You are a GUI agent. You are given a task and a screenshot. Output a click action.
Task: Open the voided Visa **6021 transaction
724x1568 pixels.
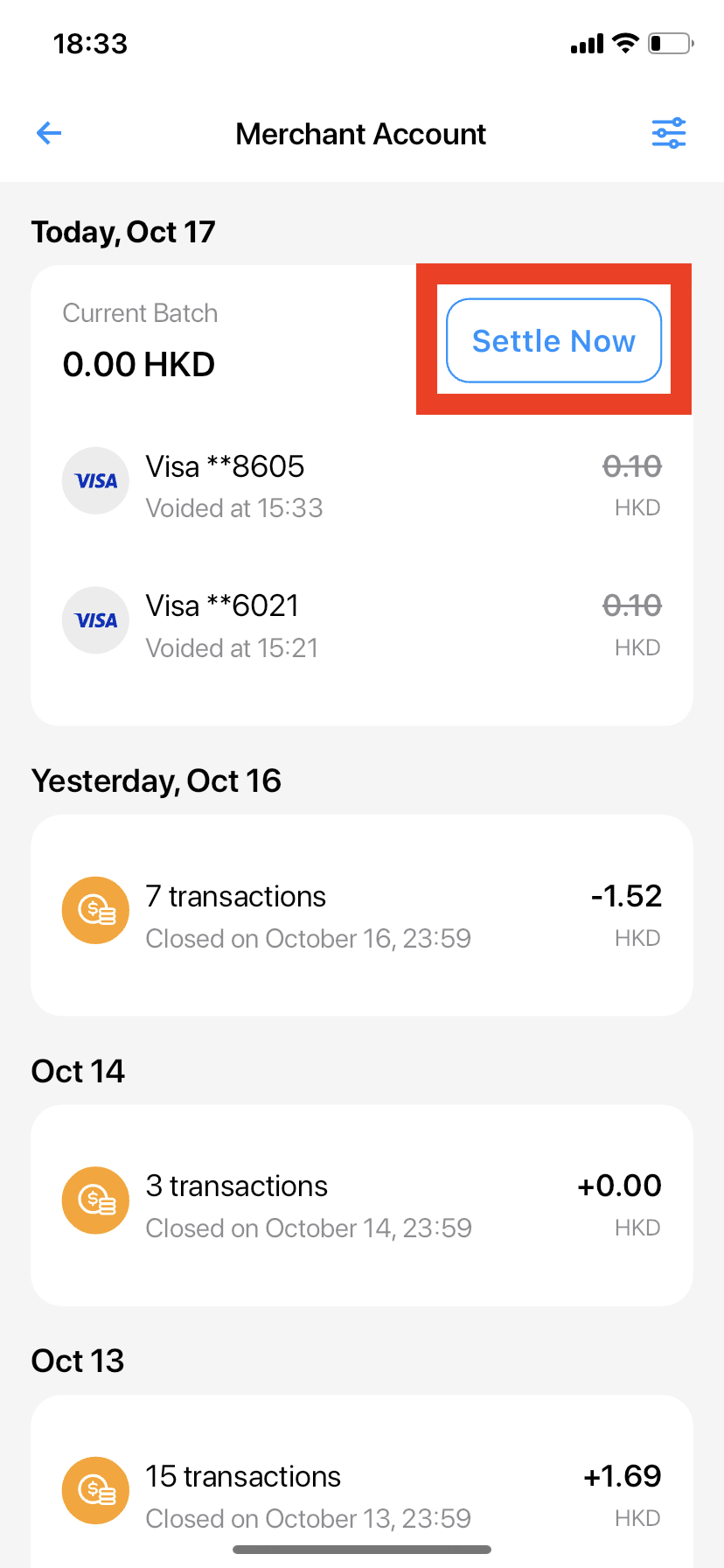pyautogui.click(x=361, y=626)
